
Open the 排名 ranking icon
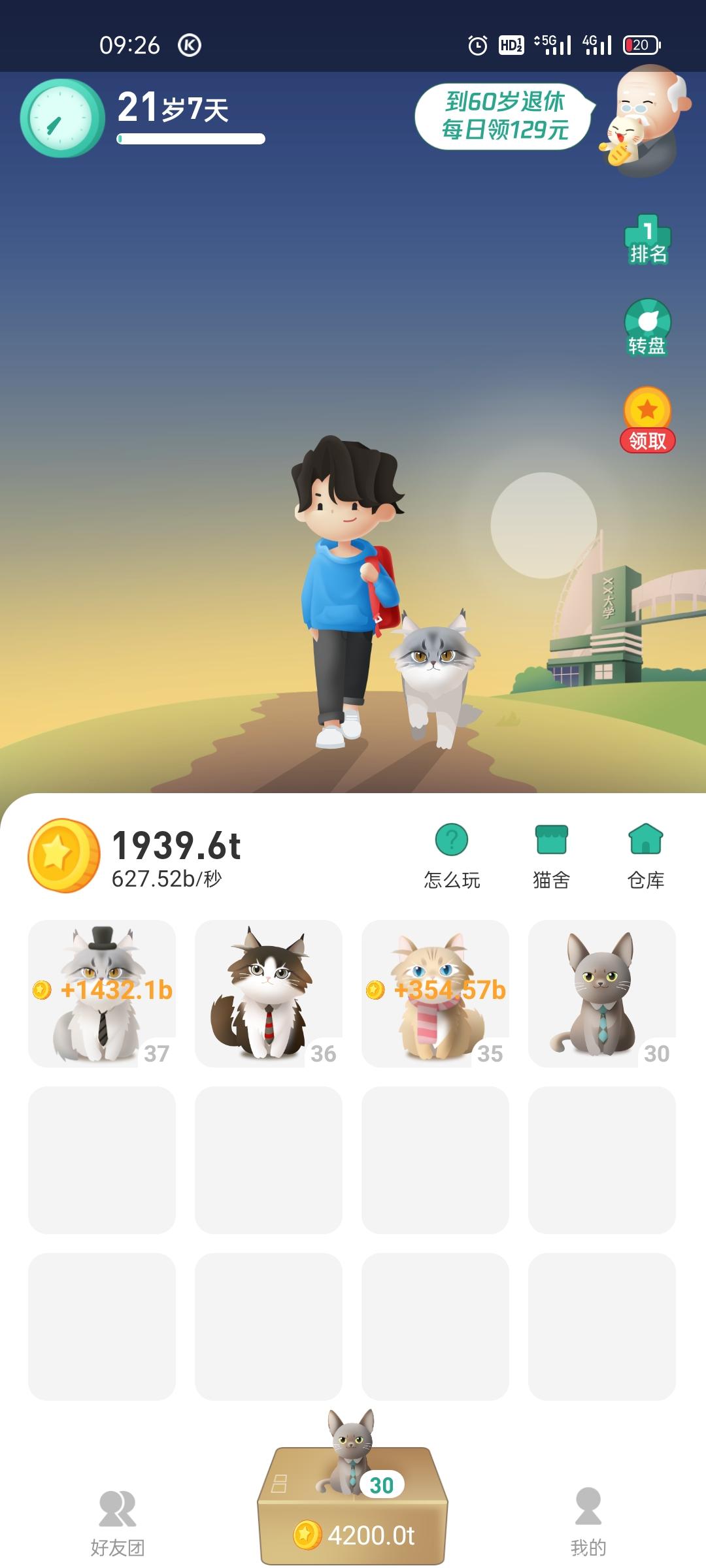647,240
